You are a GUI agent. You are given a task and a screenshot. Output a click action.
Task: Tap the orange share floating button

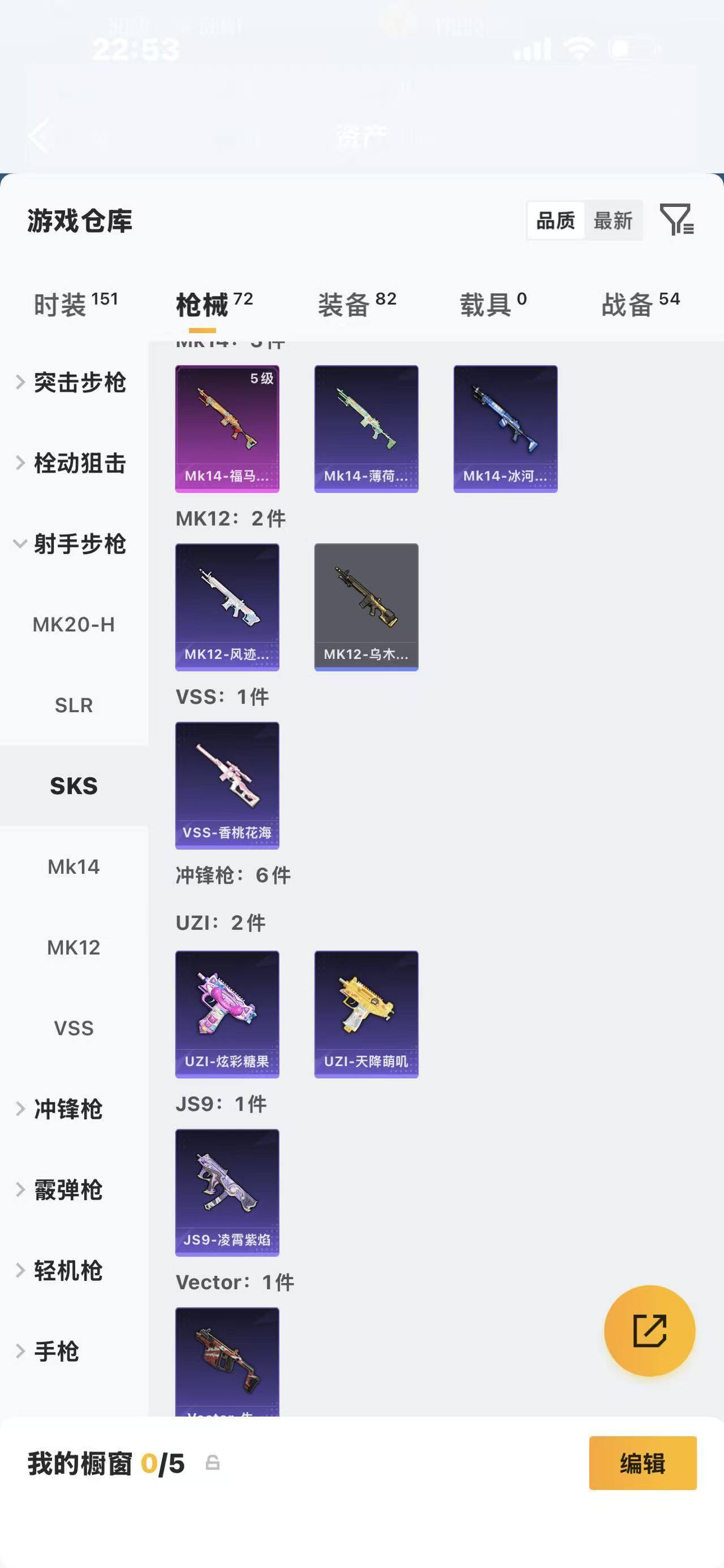pos(649,1331)
